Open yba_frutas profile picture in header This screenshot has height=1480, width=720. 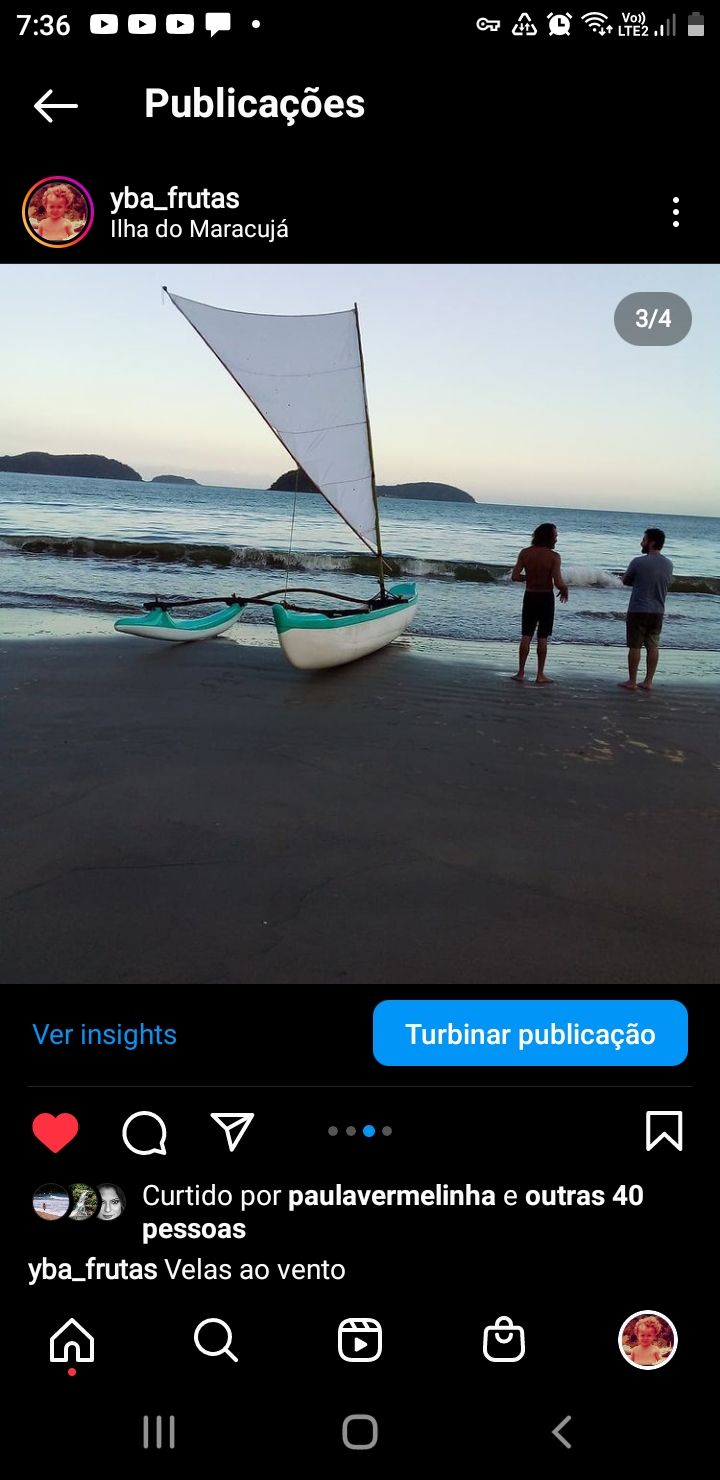(x=58, y=212)
